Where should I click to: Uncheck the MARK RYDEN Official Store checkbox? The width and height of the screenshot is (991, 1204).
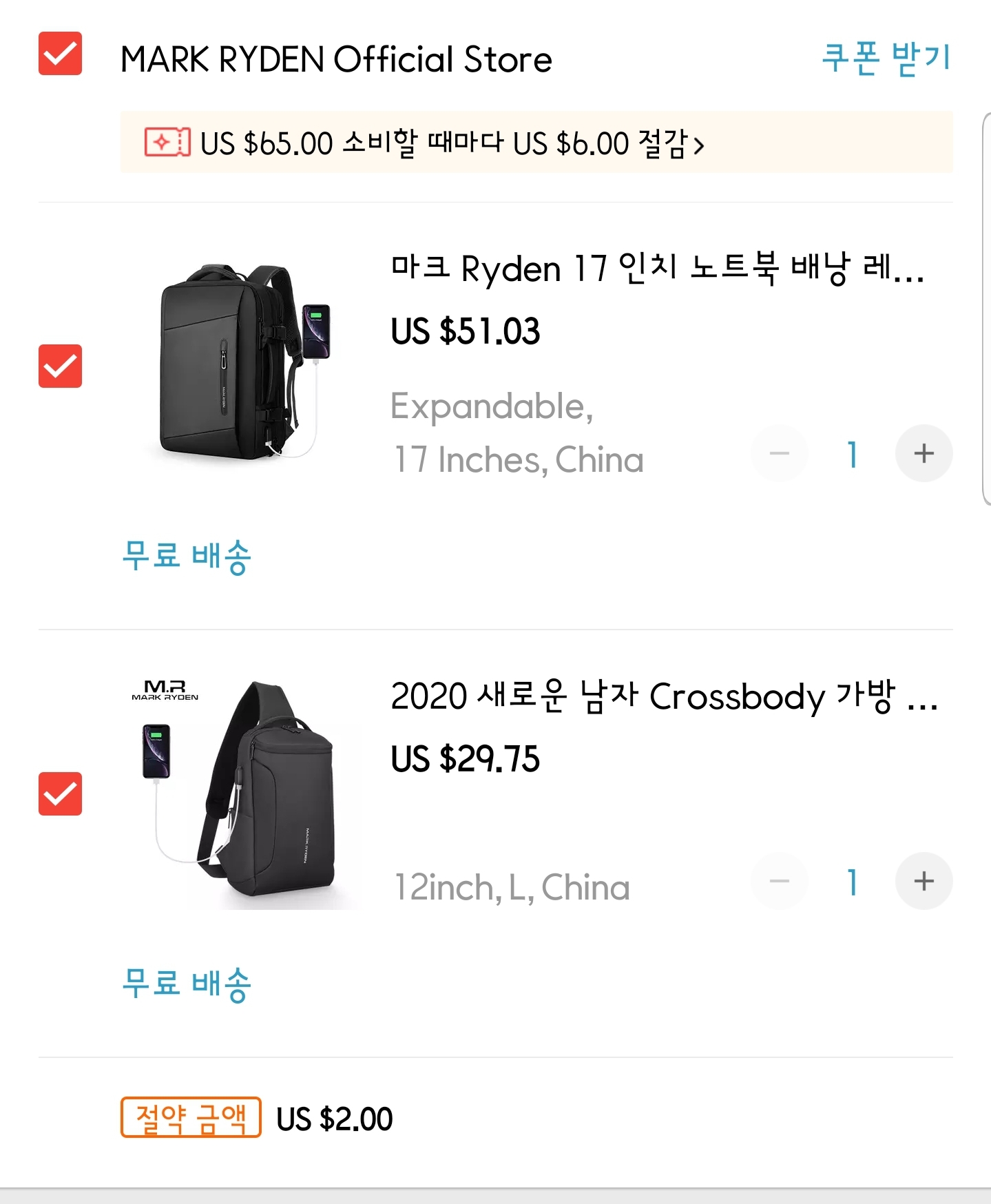click(x=60, y=53)
